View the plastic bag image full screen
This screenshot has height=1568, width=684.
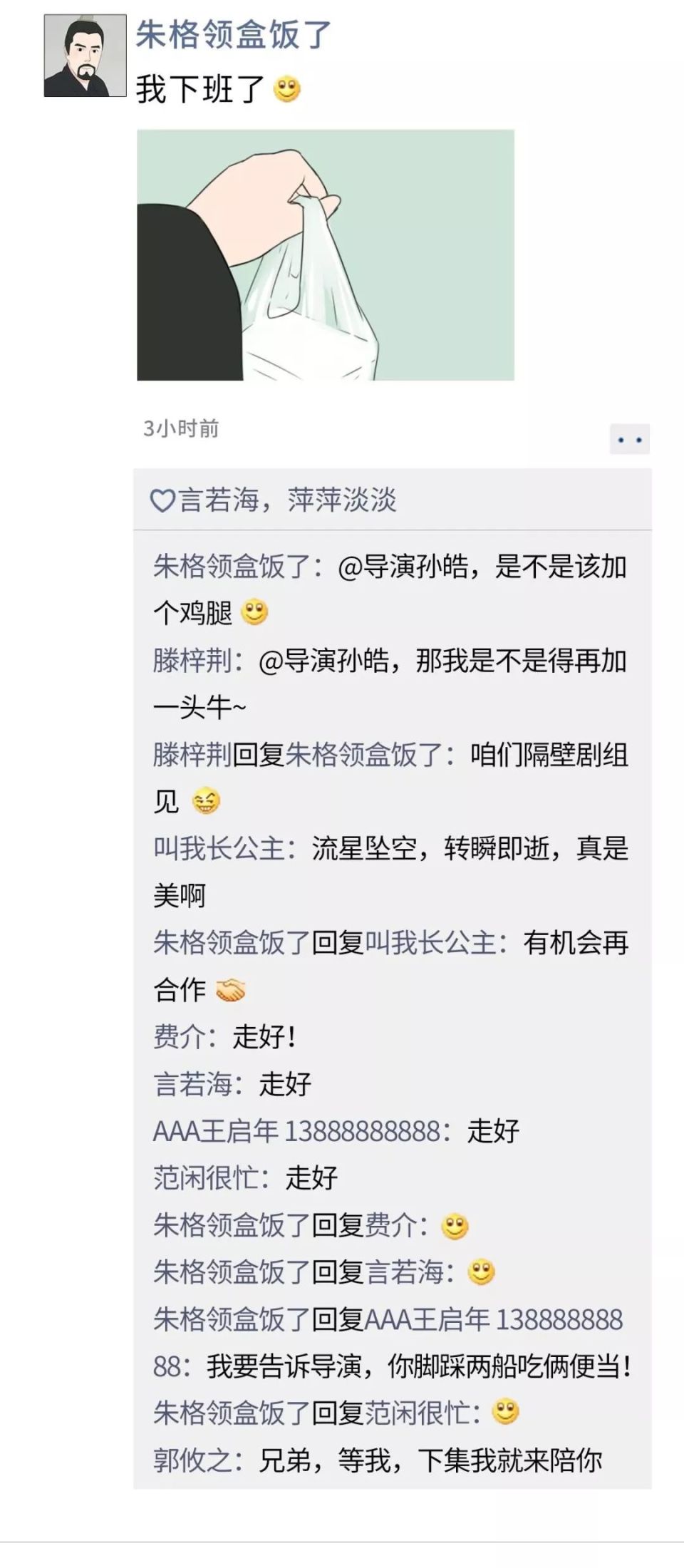click(x=325, y=254)
